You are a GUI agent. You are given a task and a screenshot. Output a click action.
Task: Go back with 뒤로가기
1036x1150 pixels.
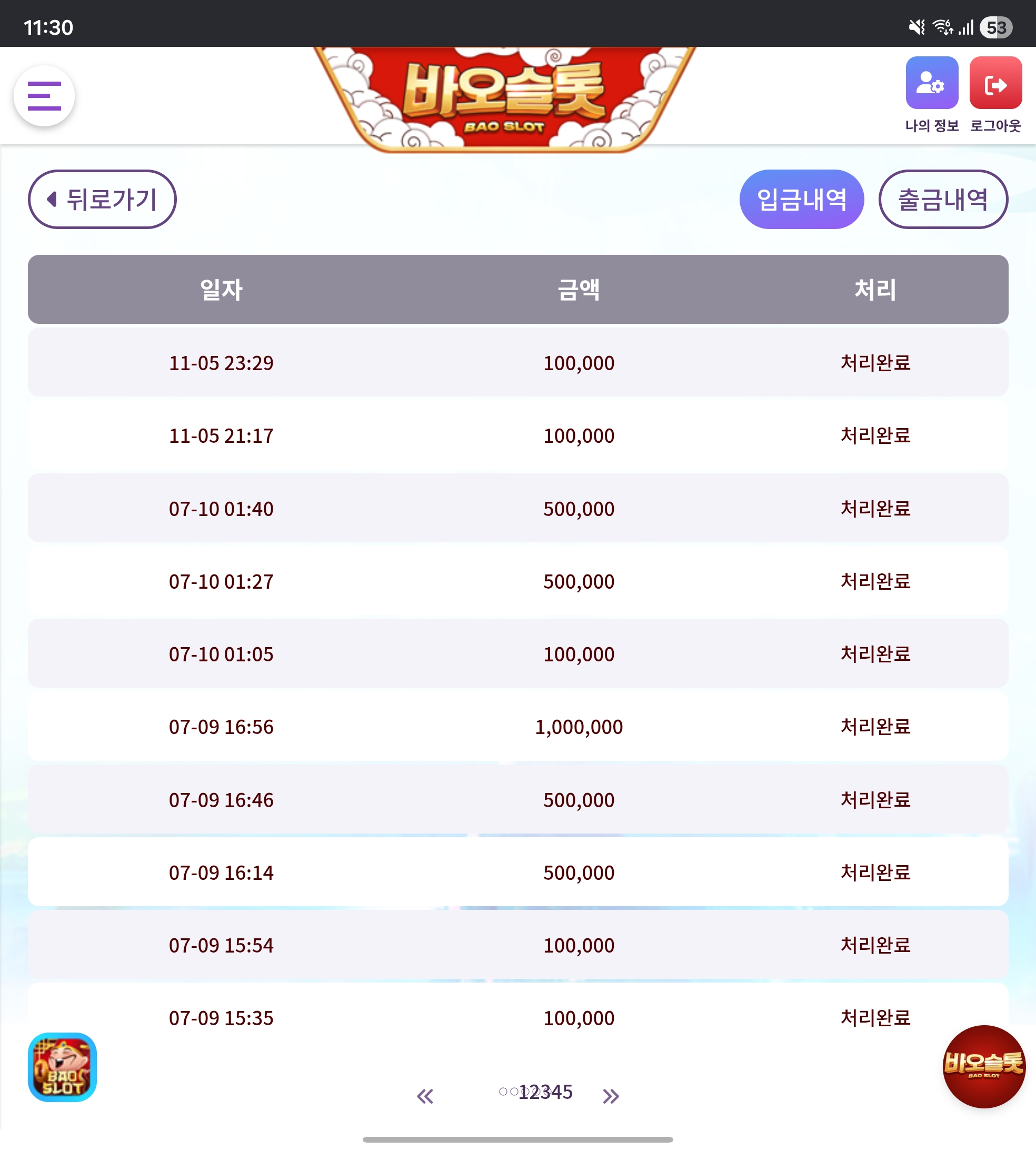tap(102, 199)
